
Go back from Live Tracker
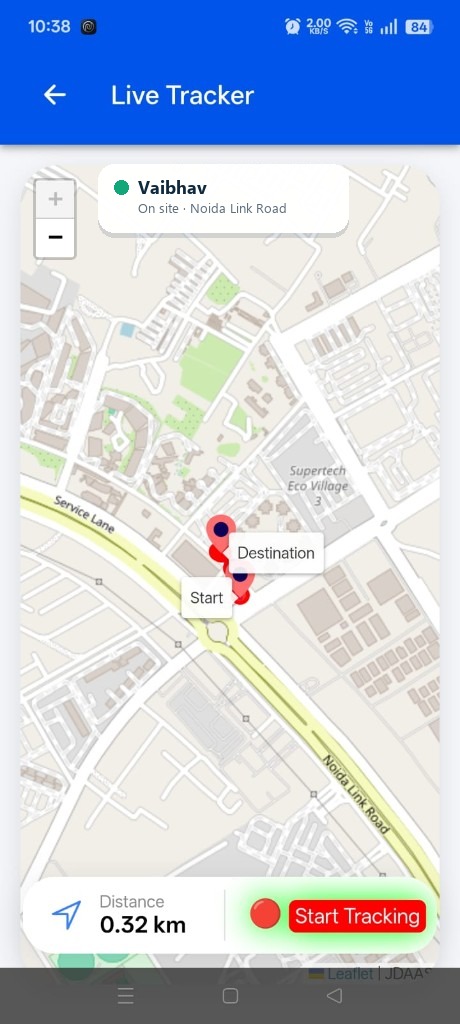55,95
